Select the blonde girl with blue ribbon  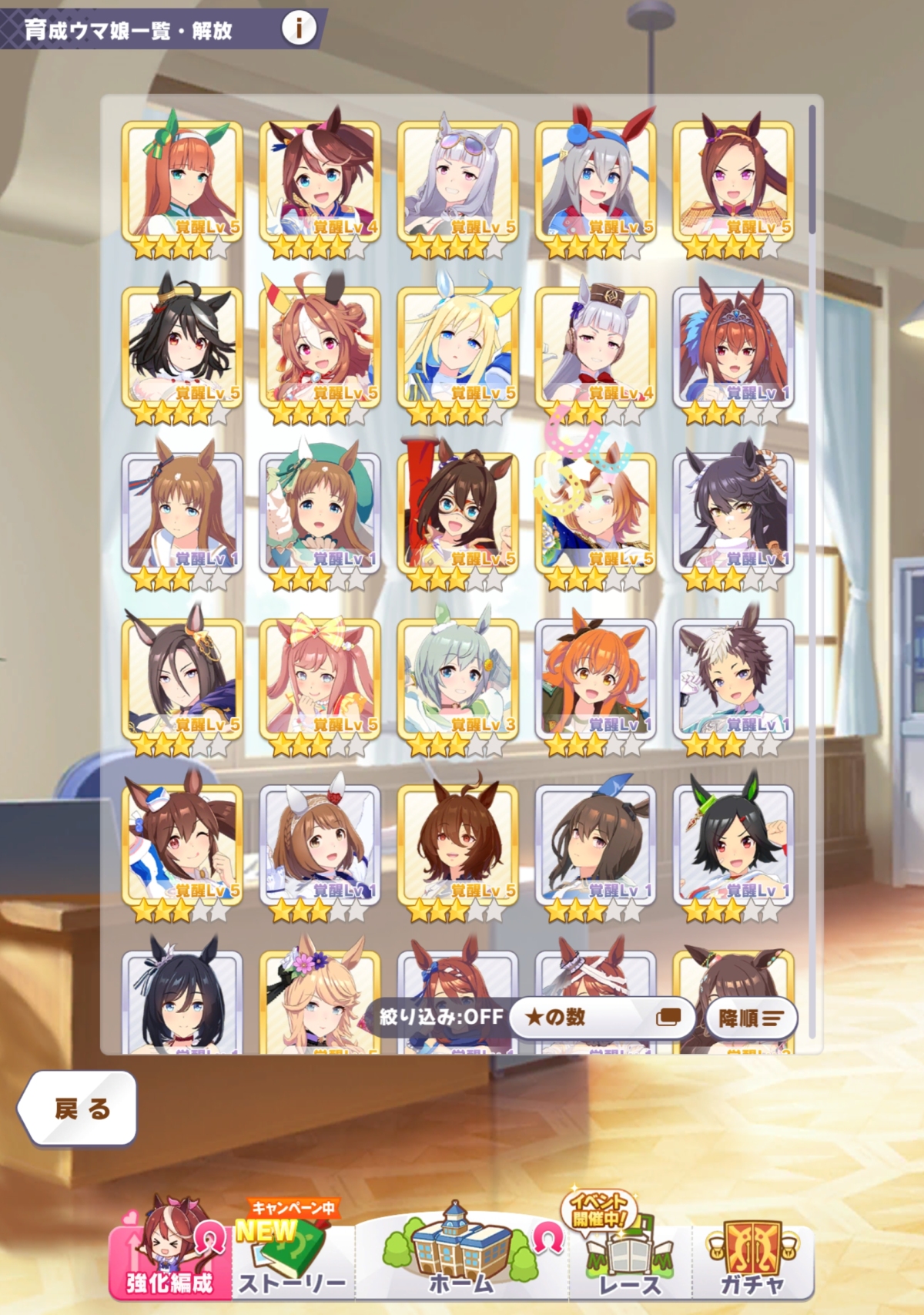458,349
